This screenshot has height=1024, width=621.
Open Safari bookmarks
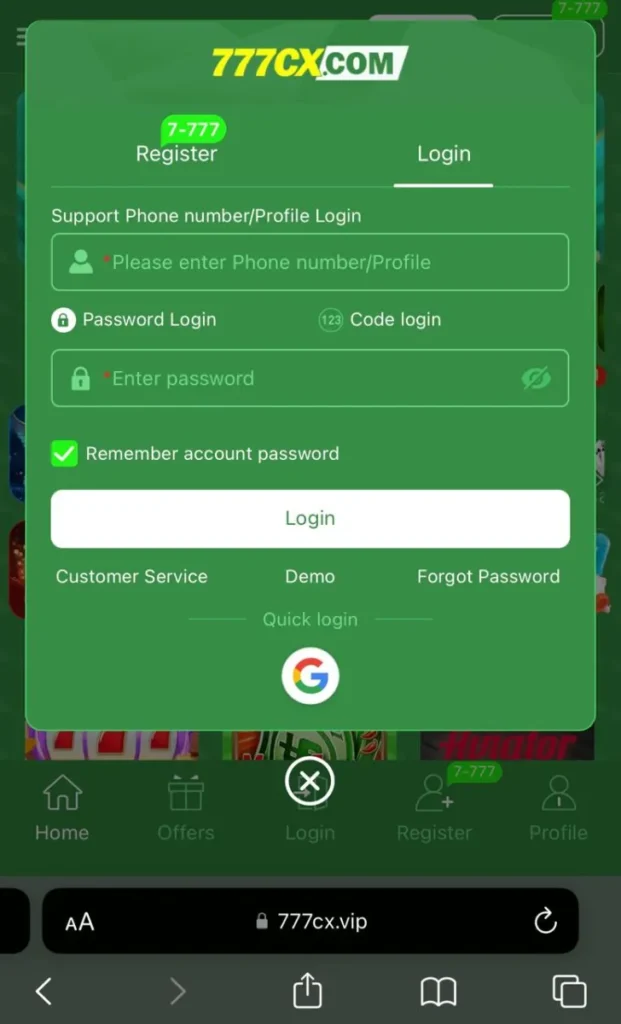[438, 991]
